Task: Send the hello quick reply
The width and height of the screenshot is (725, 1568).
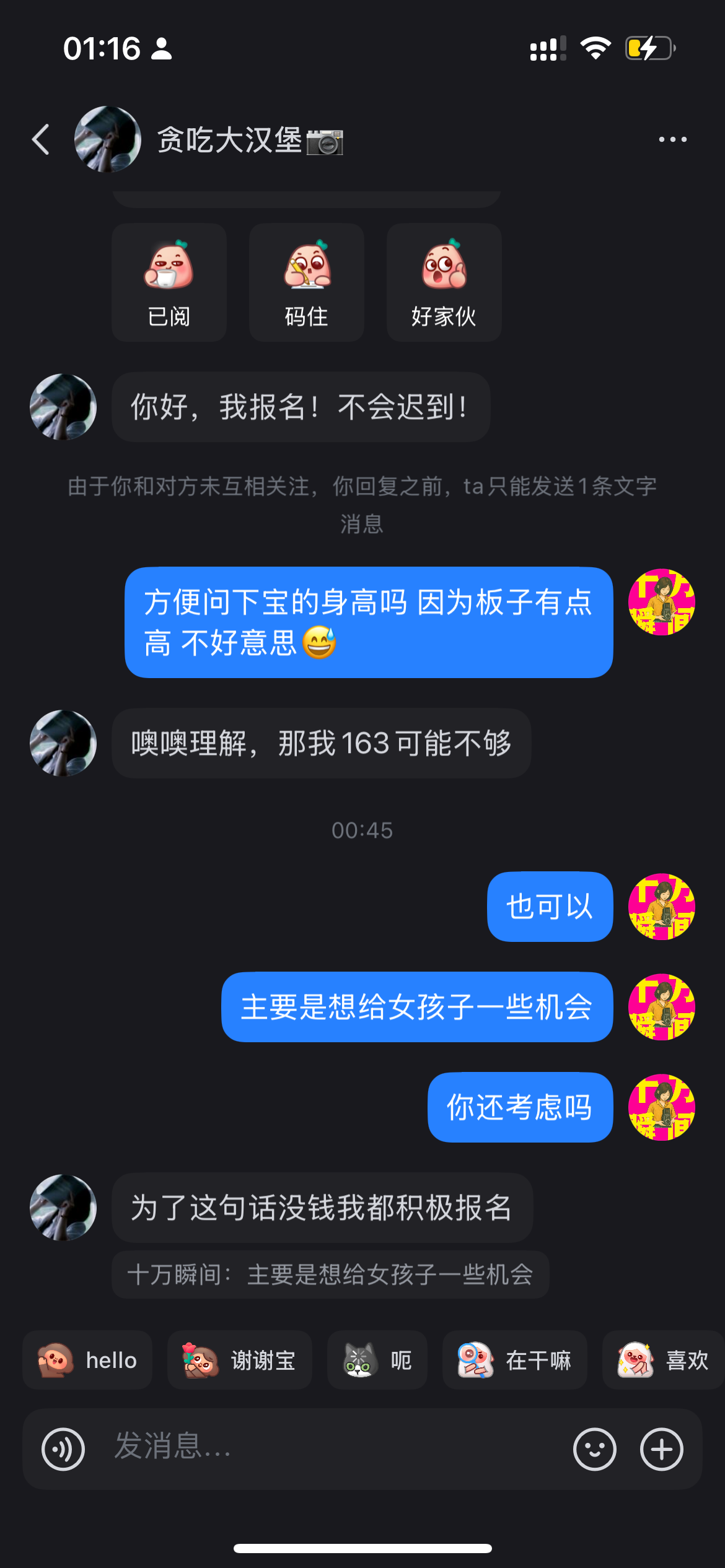Action: coord(87,1360)
